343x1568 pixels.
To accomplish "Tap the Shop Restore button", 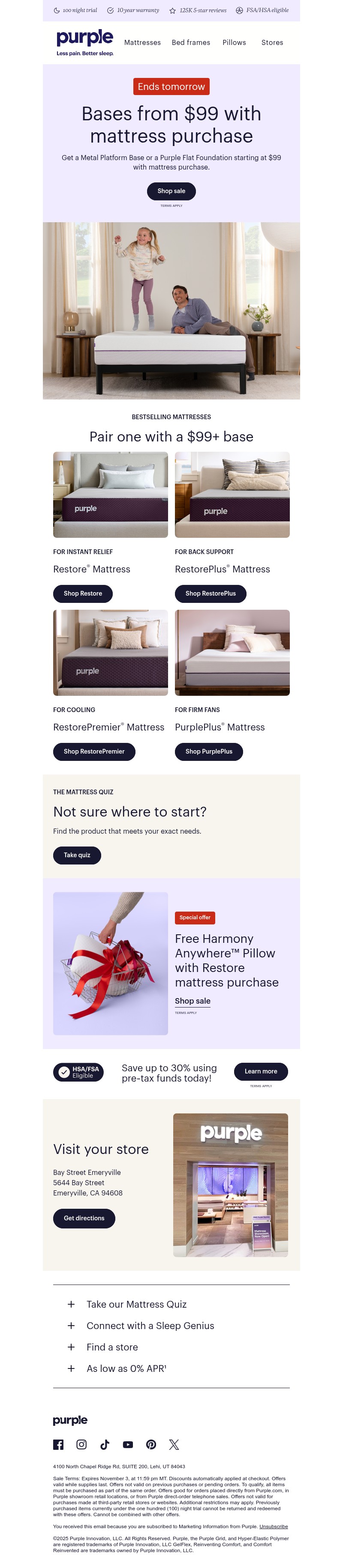I will [83, 593].
